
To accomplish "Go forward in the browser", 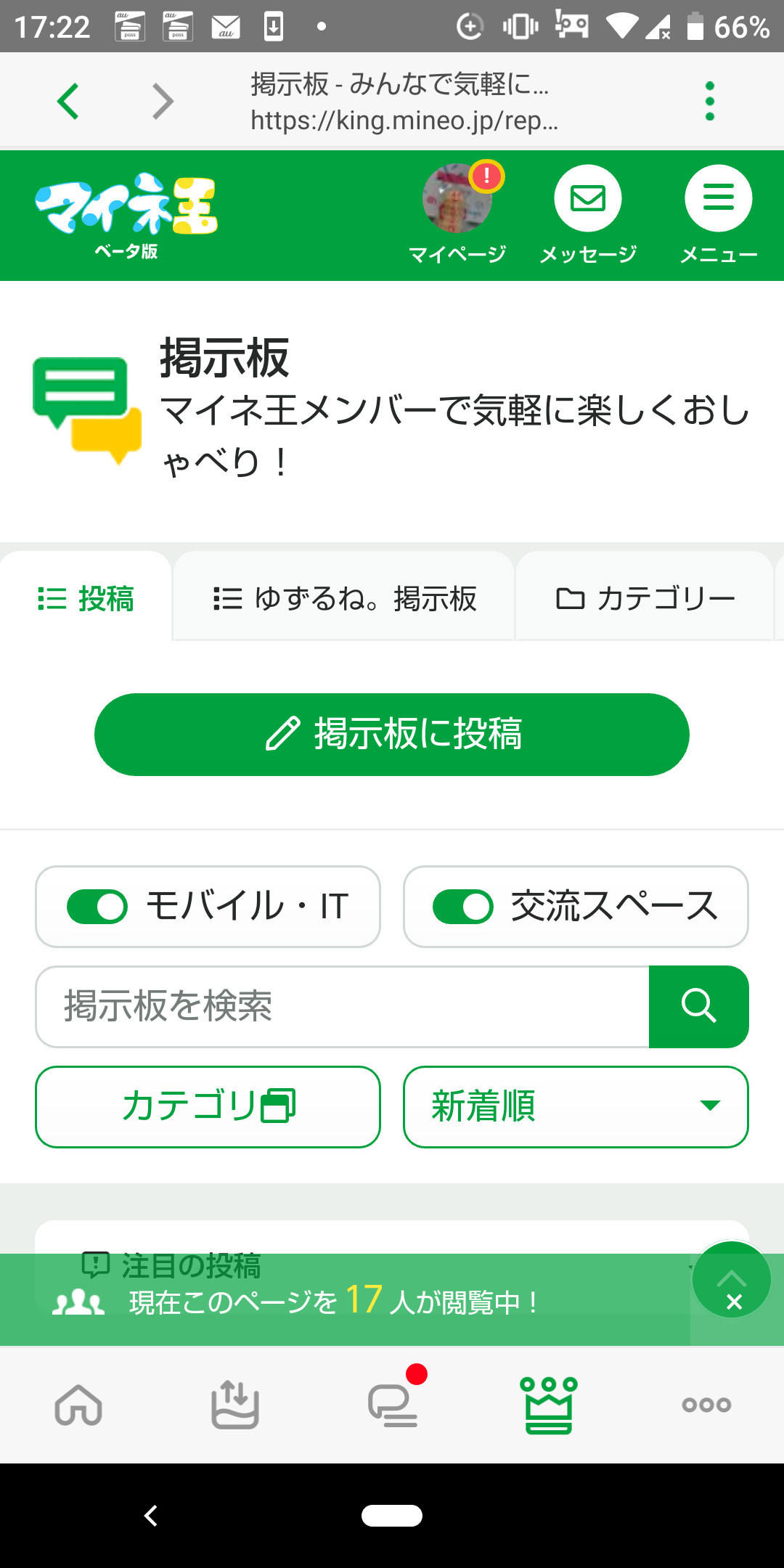I will [x=163, y=101].
